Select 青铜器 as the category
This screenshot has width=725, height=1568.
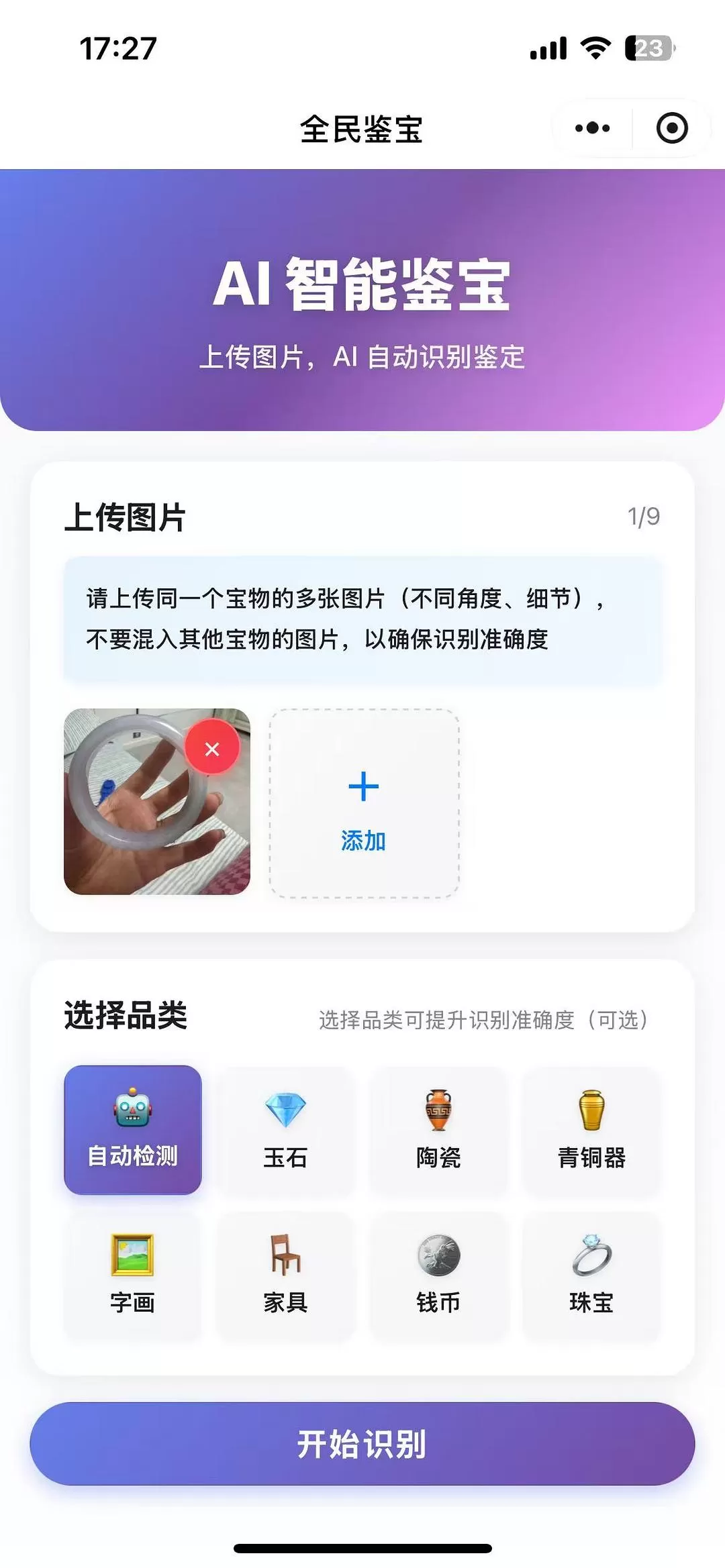[x=591, y=1130]
